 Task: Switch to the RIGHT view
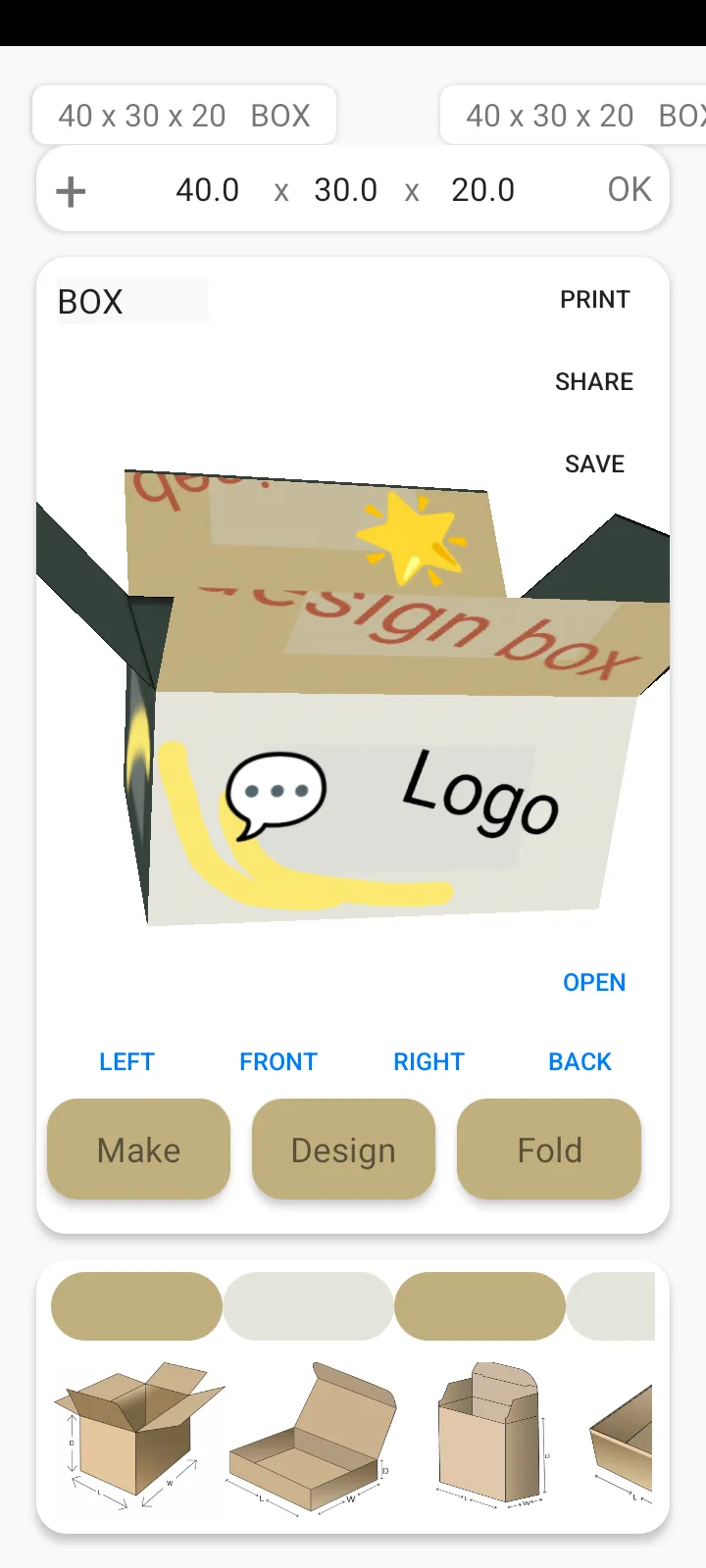429,1061
